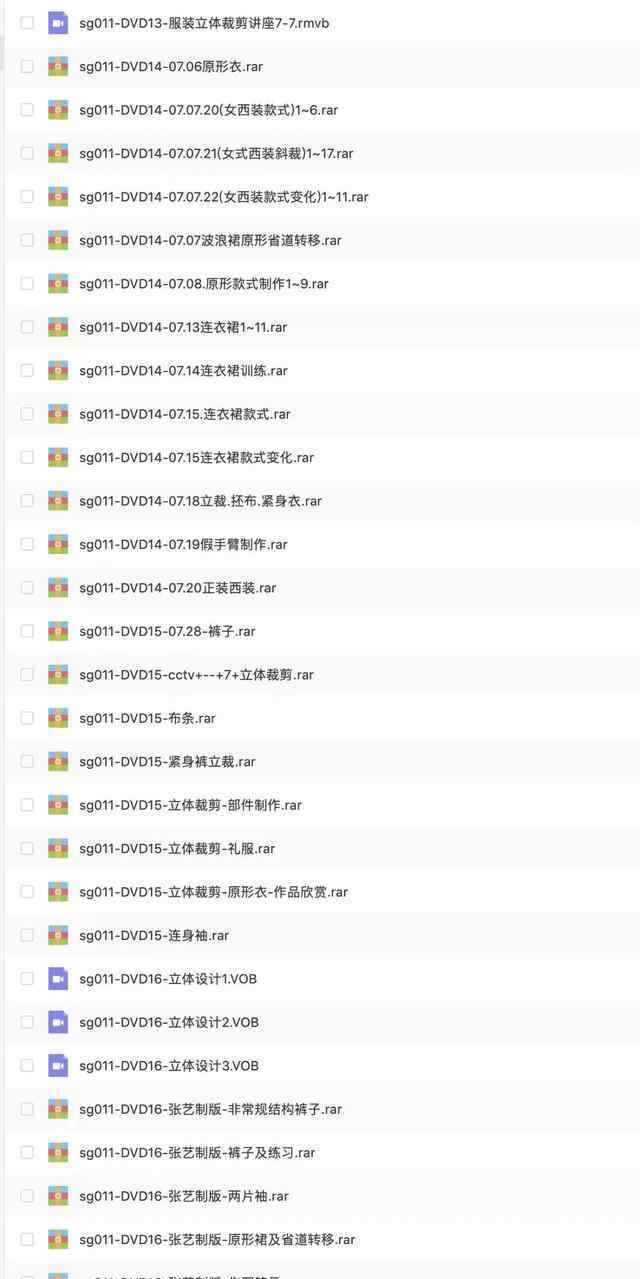This screenshot has height=1279, width=640.
Task: Play sg011-DVD16-立体设计1.VOB video
Action: (168, 979)
